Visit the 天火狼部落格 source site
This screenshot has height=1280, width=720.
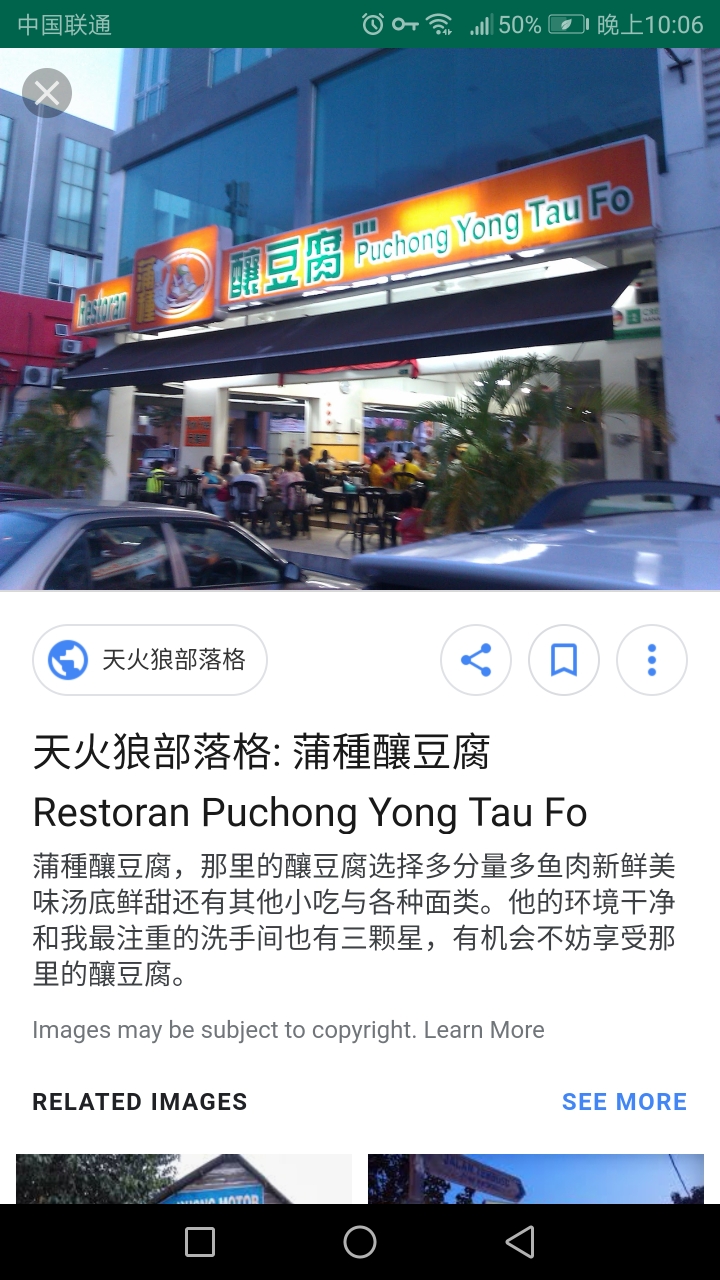(x=150, y=660)
